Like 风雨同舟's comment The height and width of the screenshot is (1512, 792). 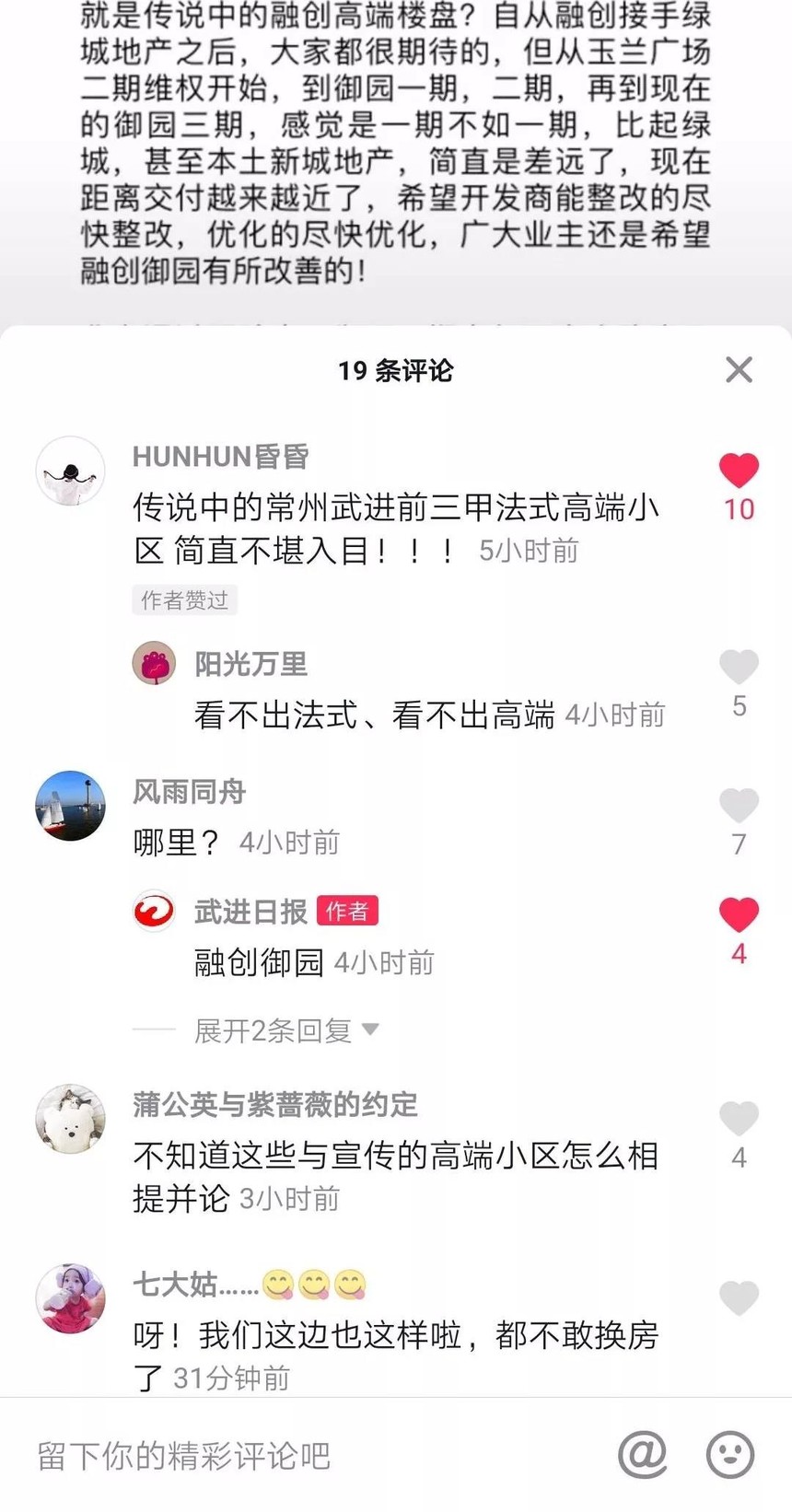739,806
